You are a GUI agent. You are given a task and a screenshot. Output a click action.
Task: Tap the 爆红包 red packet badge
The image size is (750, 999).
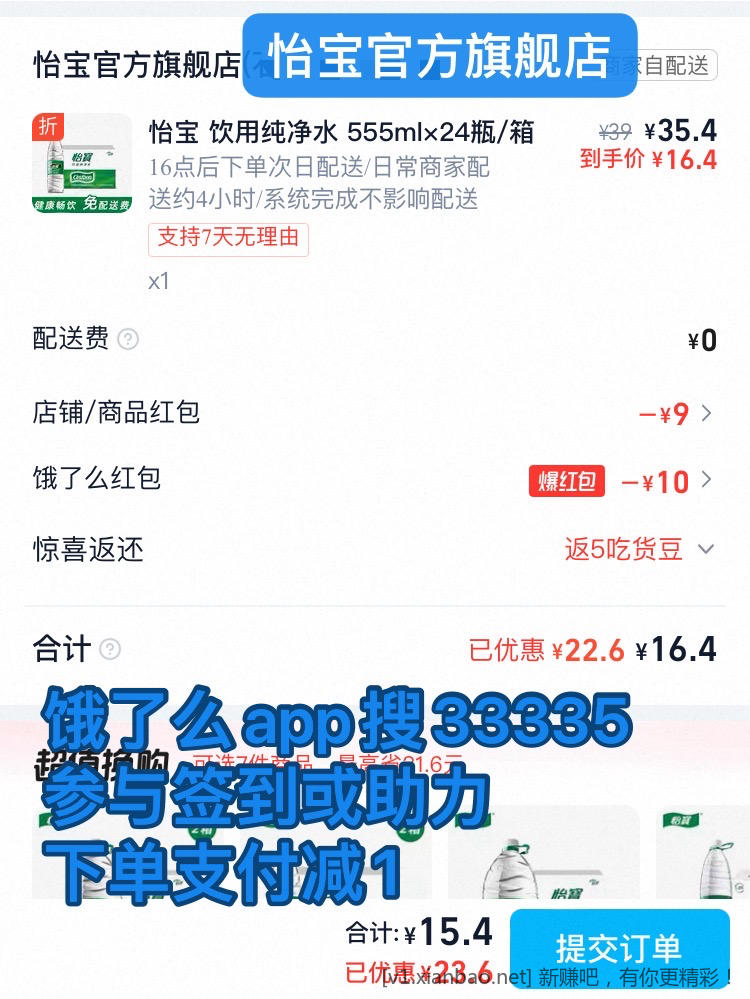566,480
